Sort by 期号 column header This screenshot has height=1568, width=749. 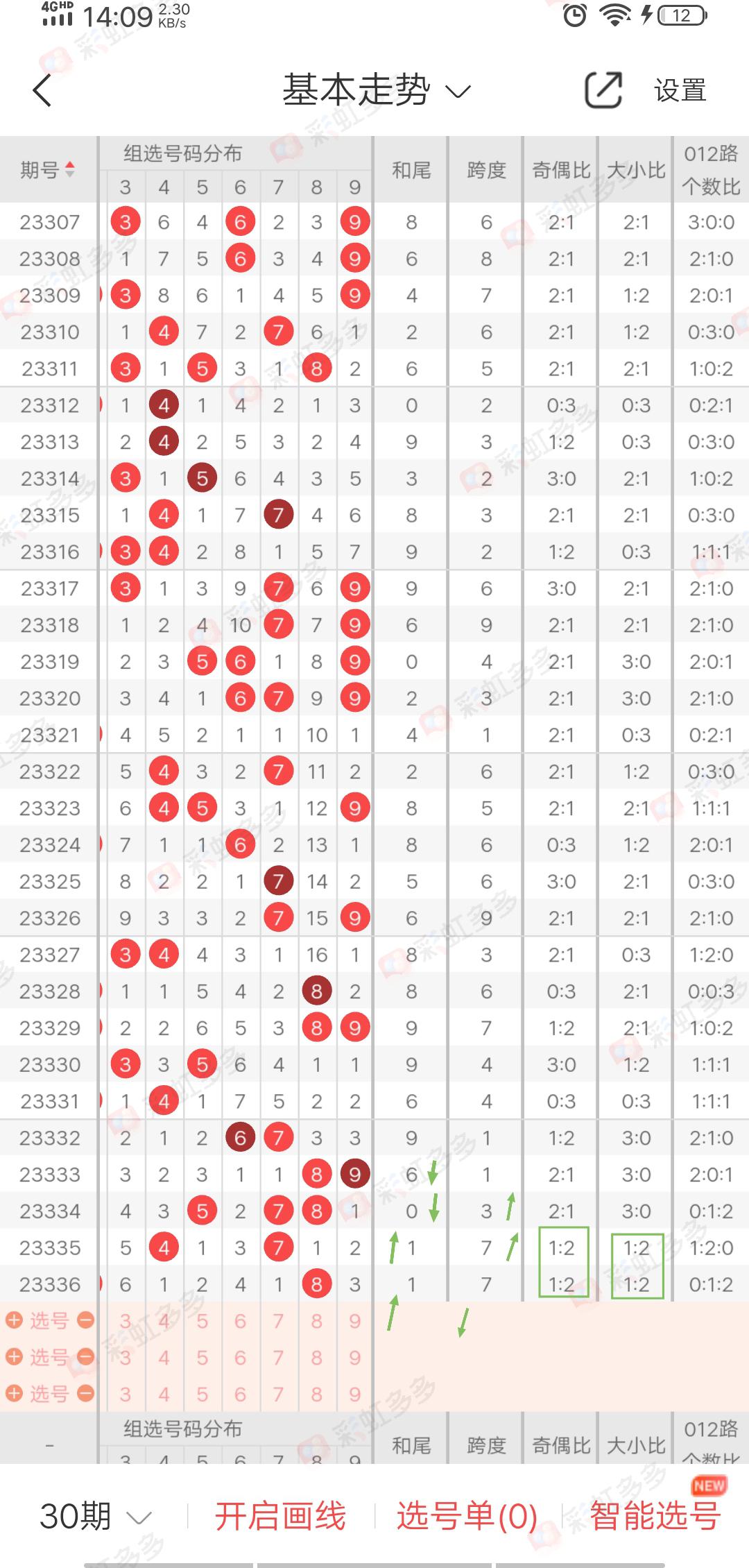coord(47,169)
